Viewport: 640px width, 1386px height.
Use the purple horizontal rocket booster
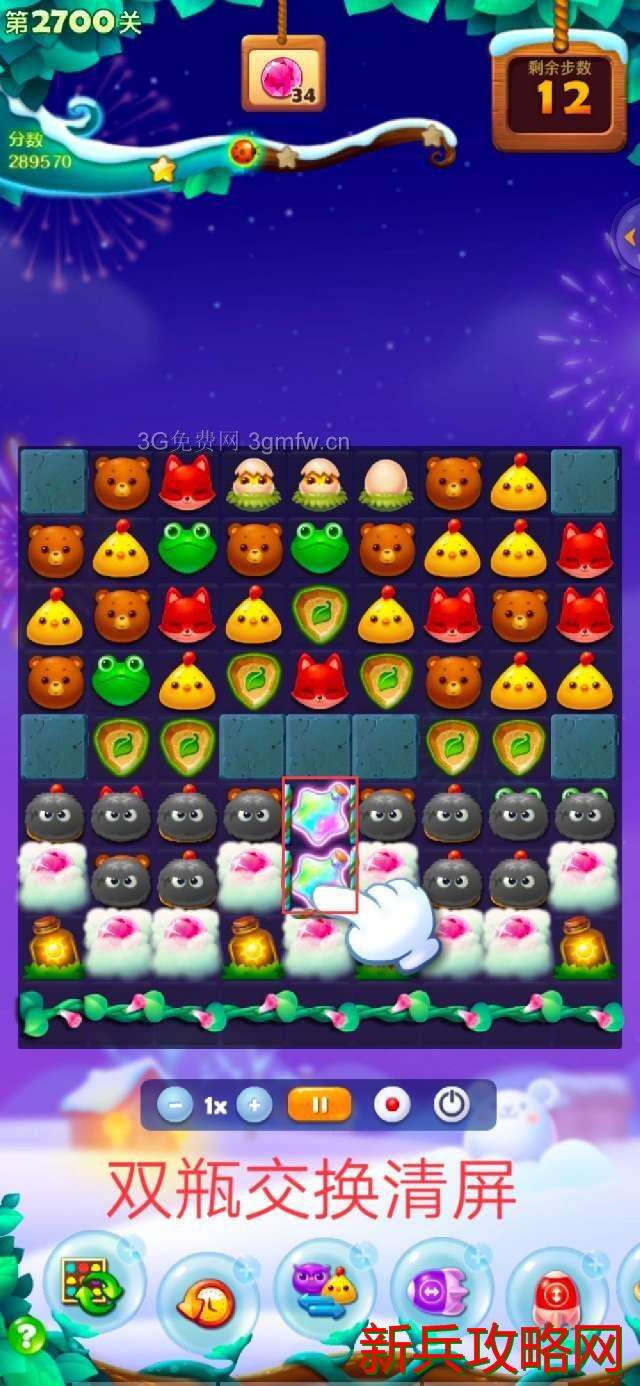[x=439, y=1290]
